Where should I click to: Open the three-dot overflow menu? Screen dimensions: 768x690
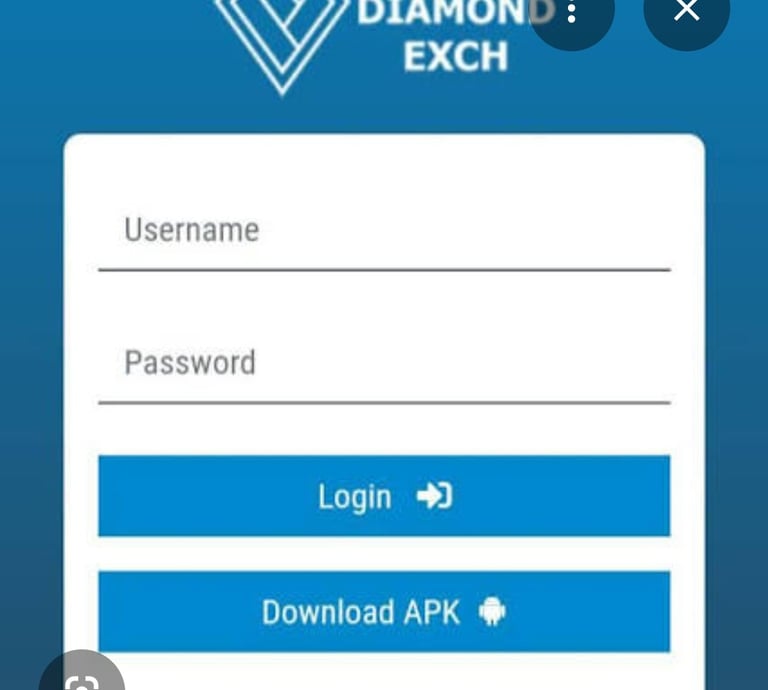click(x=572, y=13)
